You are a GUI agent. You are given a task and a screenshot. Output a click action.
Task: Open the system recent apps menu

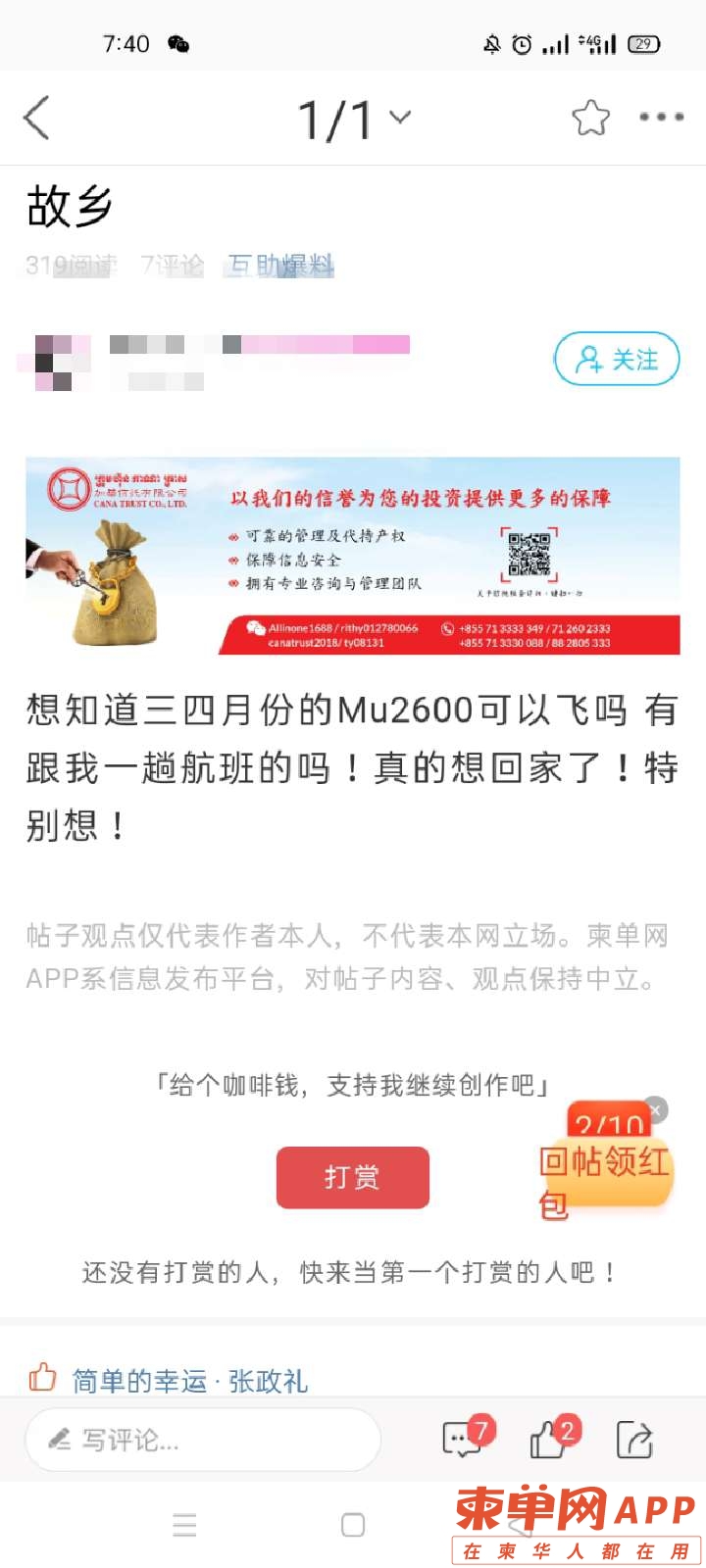tap(184, 1525)
